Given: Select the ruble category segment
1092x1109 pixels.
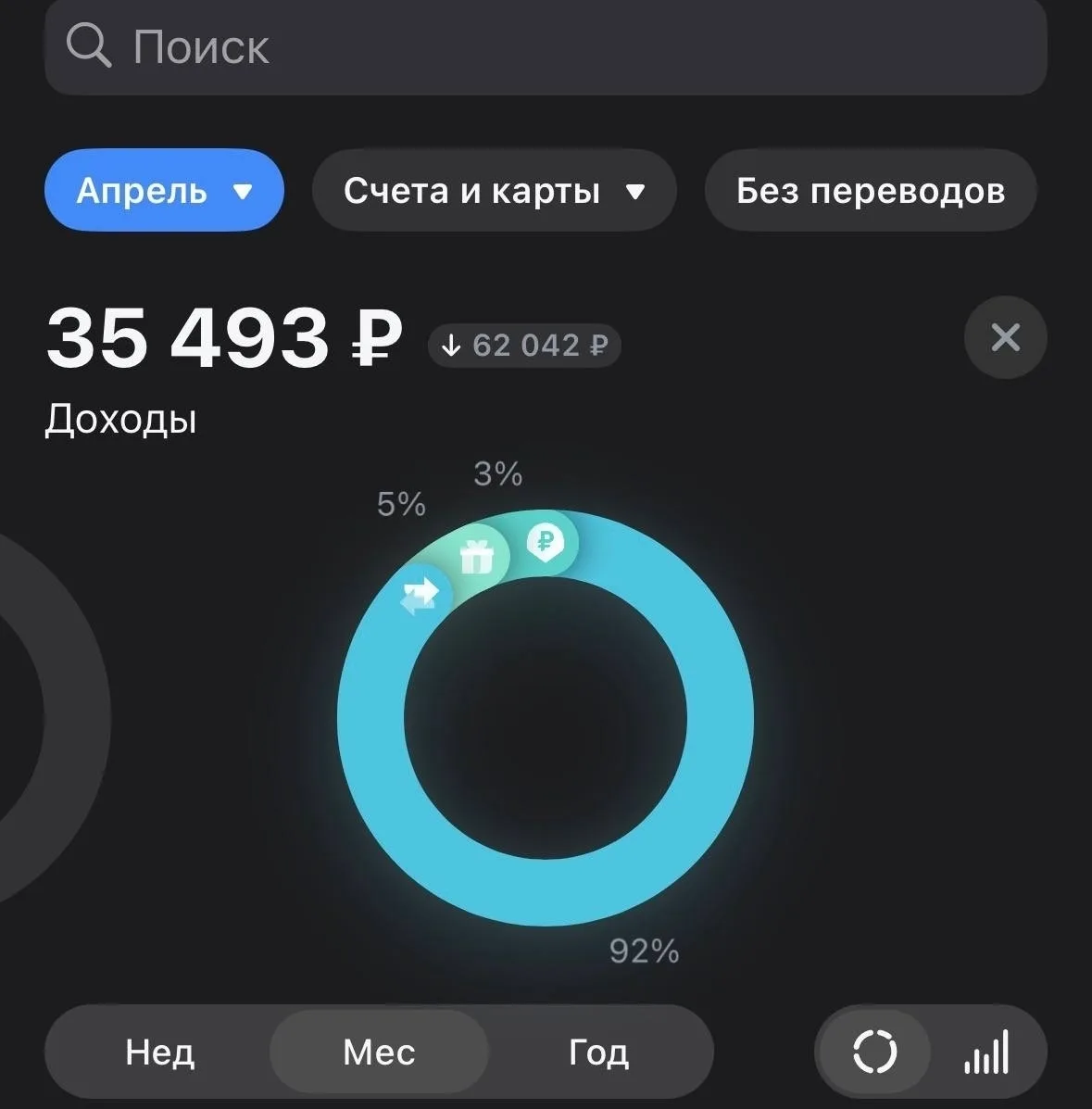Looking at the screenshot, I should tap(545, 543).
